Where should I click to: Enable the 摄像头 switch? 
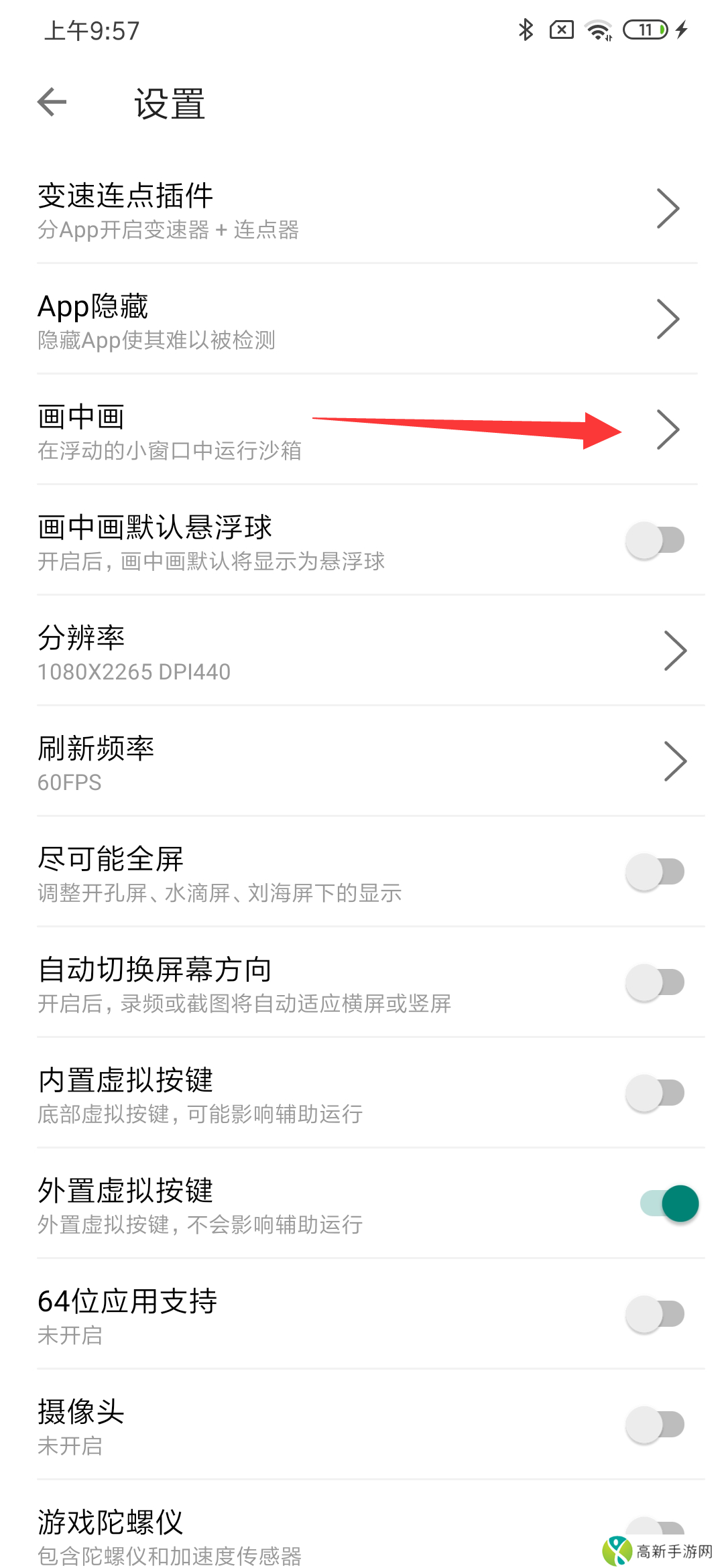click(x=655, y=1425)
